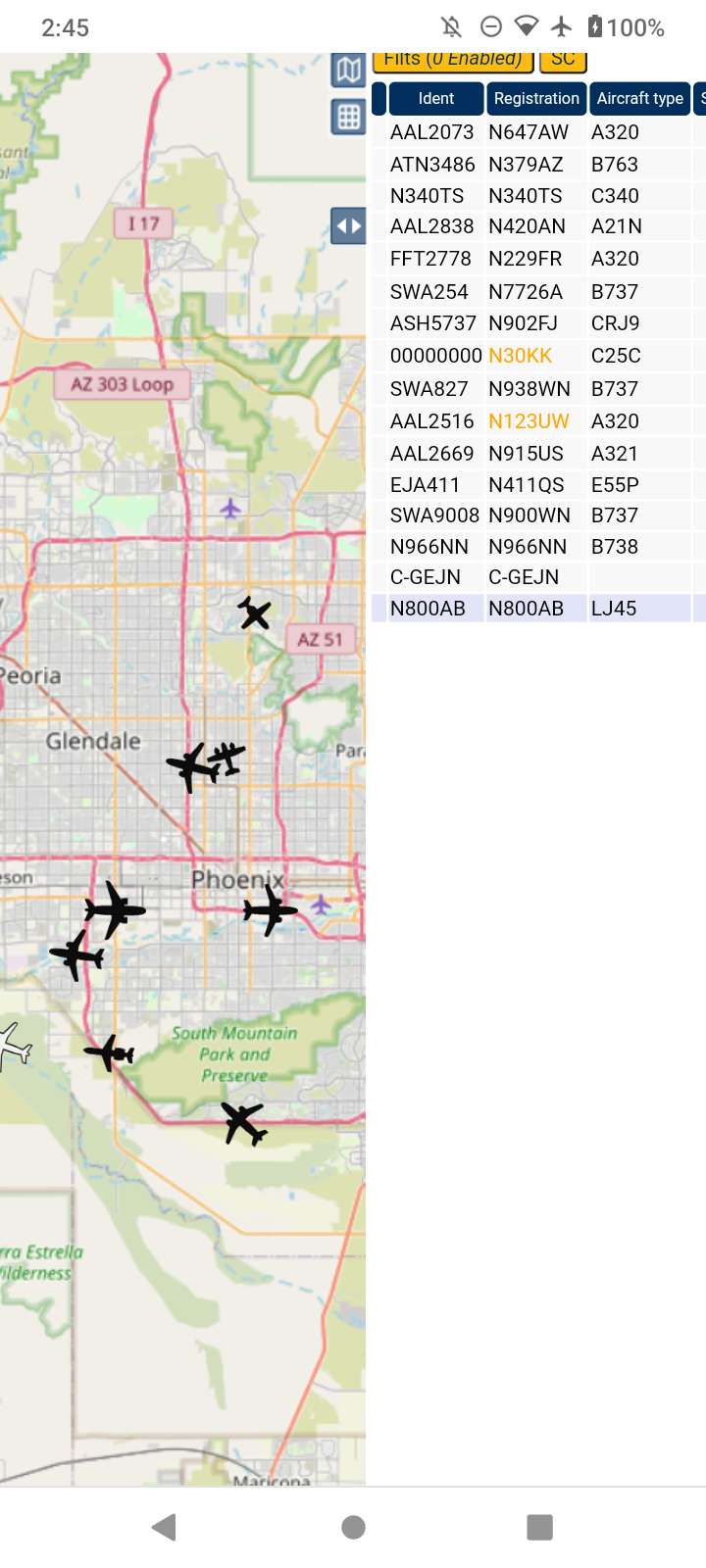Select the C-GEJN row
The image size is (706, 1568).
[x=538, y=577]
